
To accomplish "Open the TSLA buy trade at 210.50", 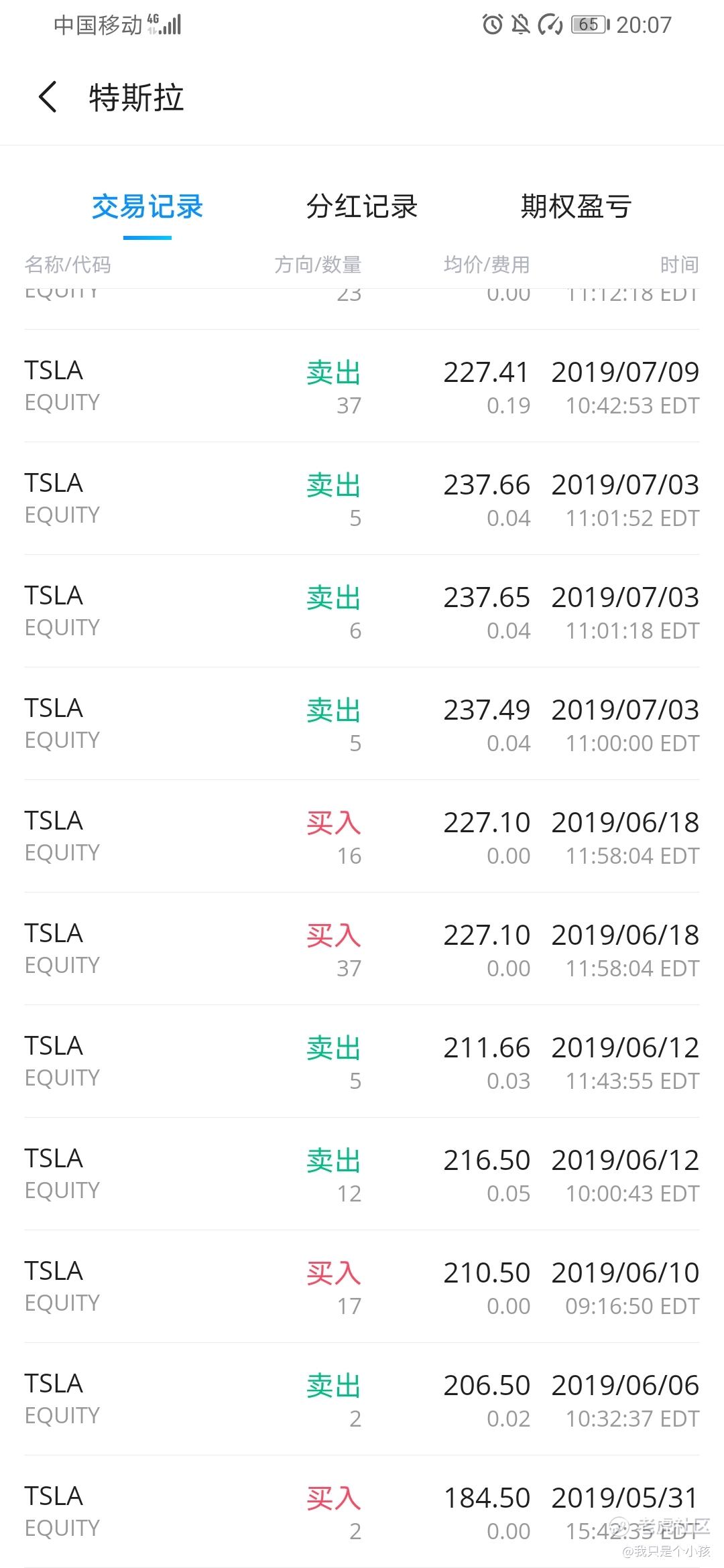I will click(x=362, y=1287).
